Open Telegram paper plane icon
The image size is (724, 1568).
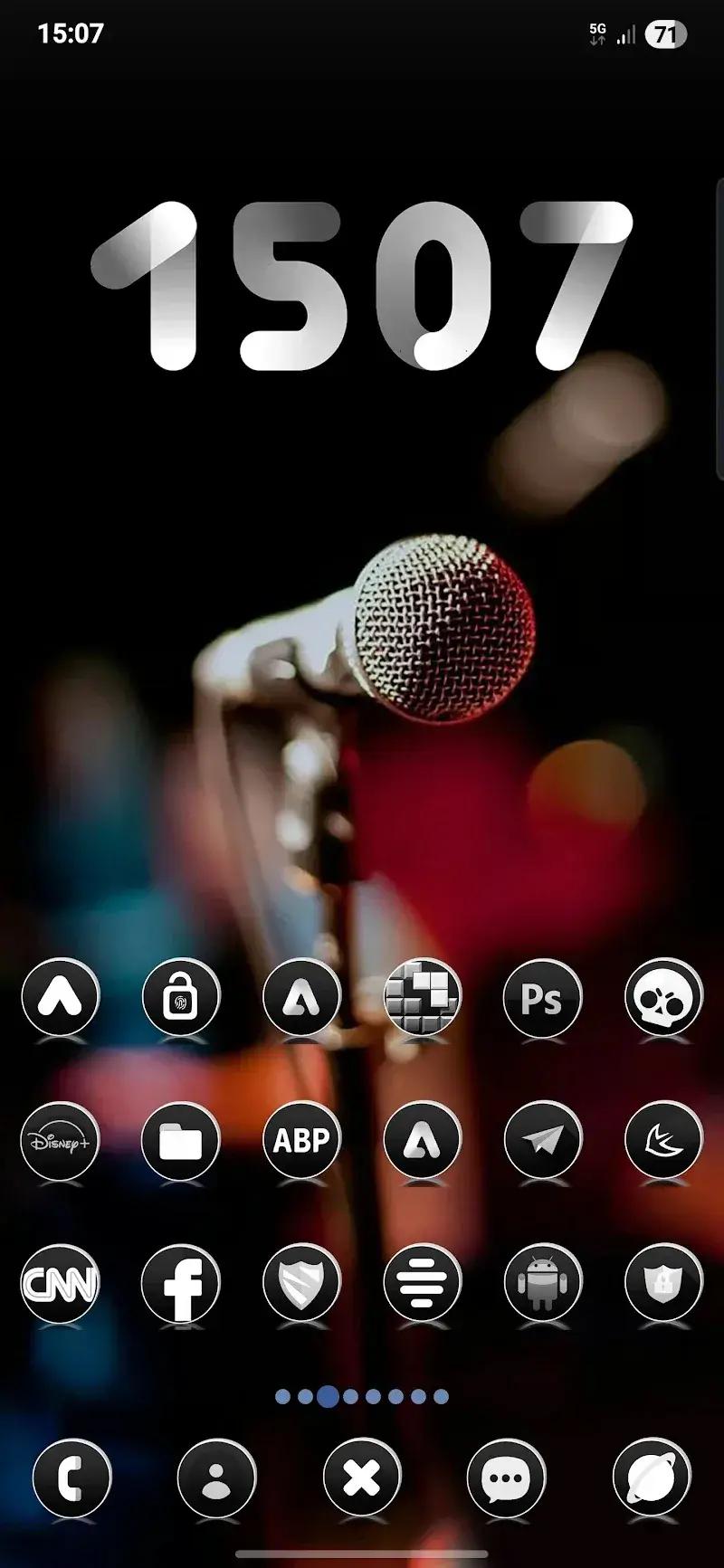542,1142
